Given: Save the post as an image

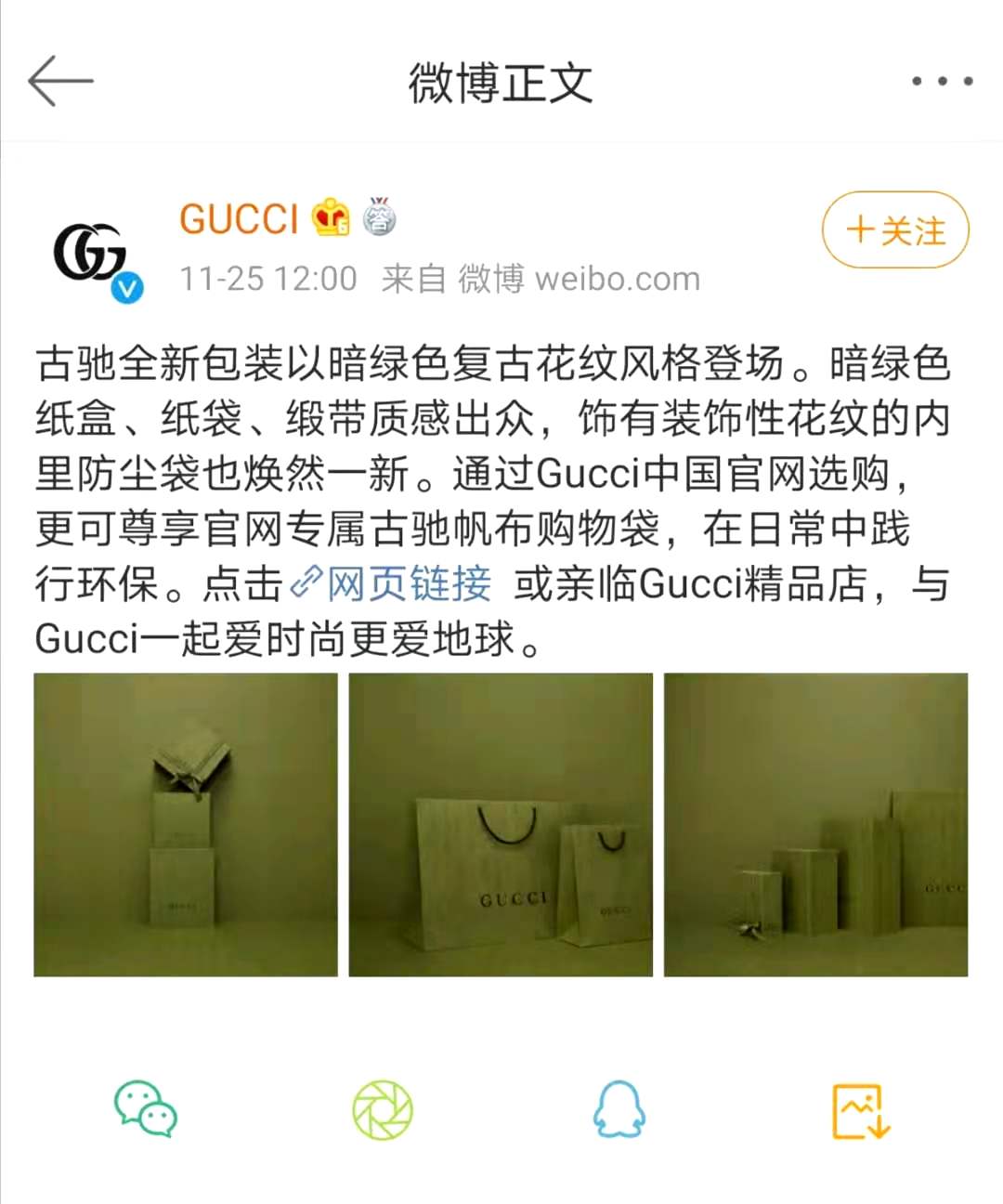Looking at the screenshot, I should click(860, 1109).
